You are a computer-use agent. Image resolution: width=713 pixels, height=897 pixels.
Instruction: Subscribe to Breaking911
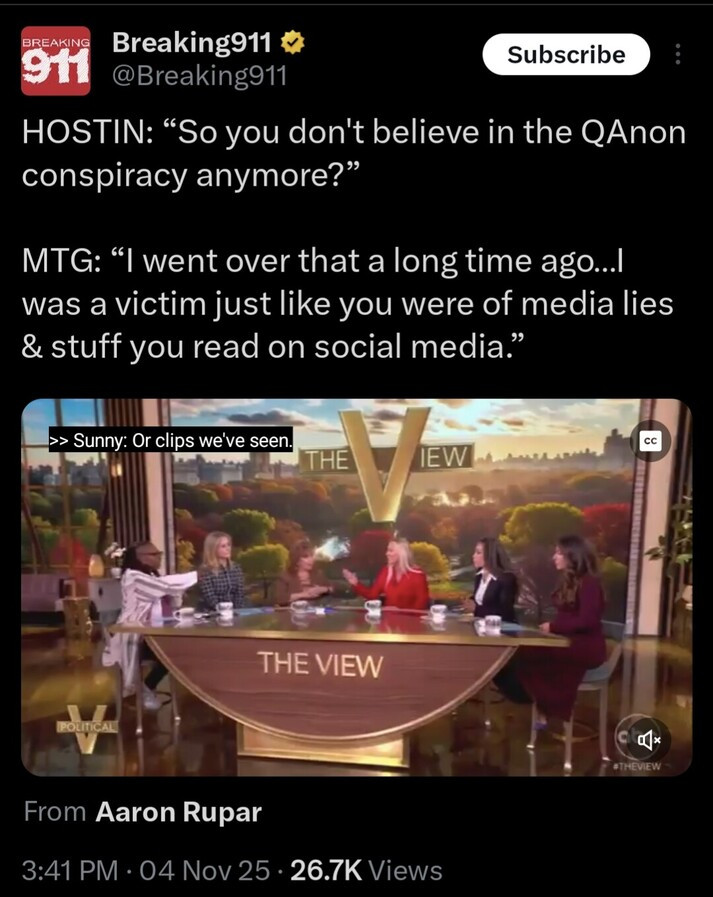(566, 55)
